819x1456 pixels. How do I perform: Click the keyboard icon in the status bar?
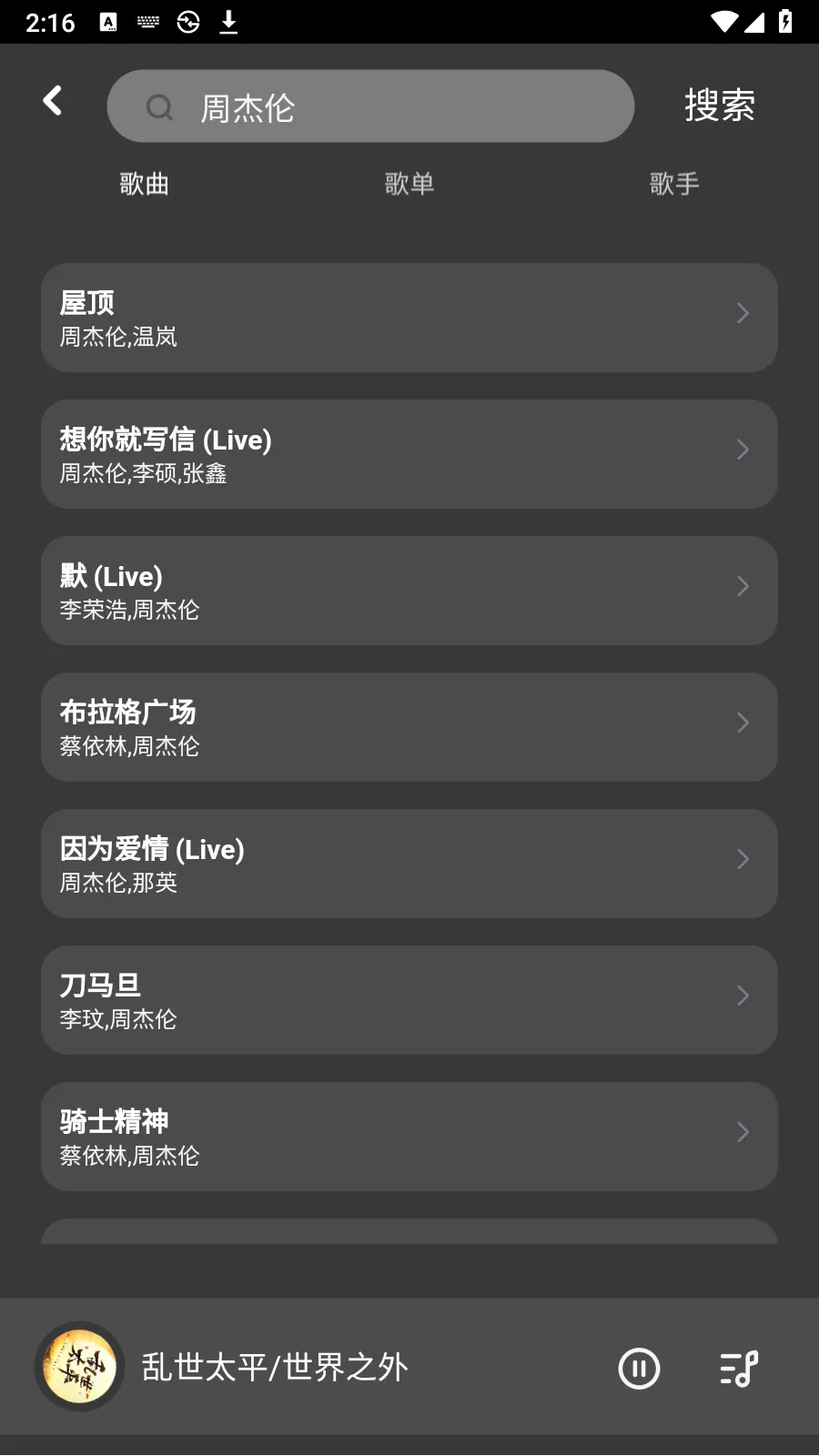(147, 22)
